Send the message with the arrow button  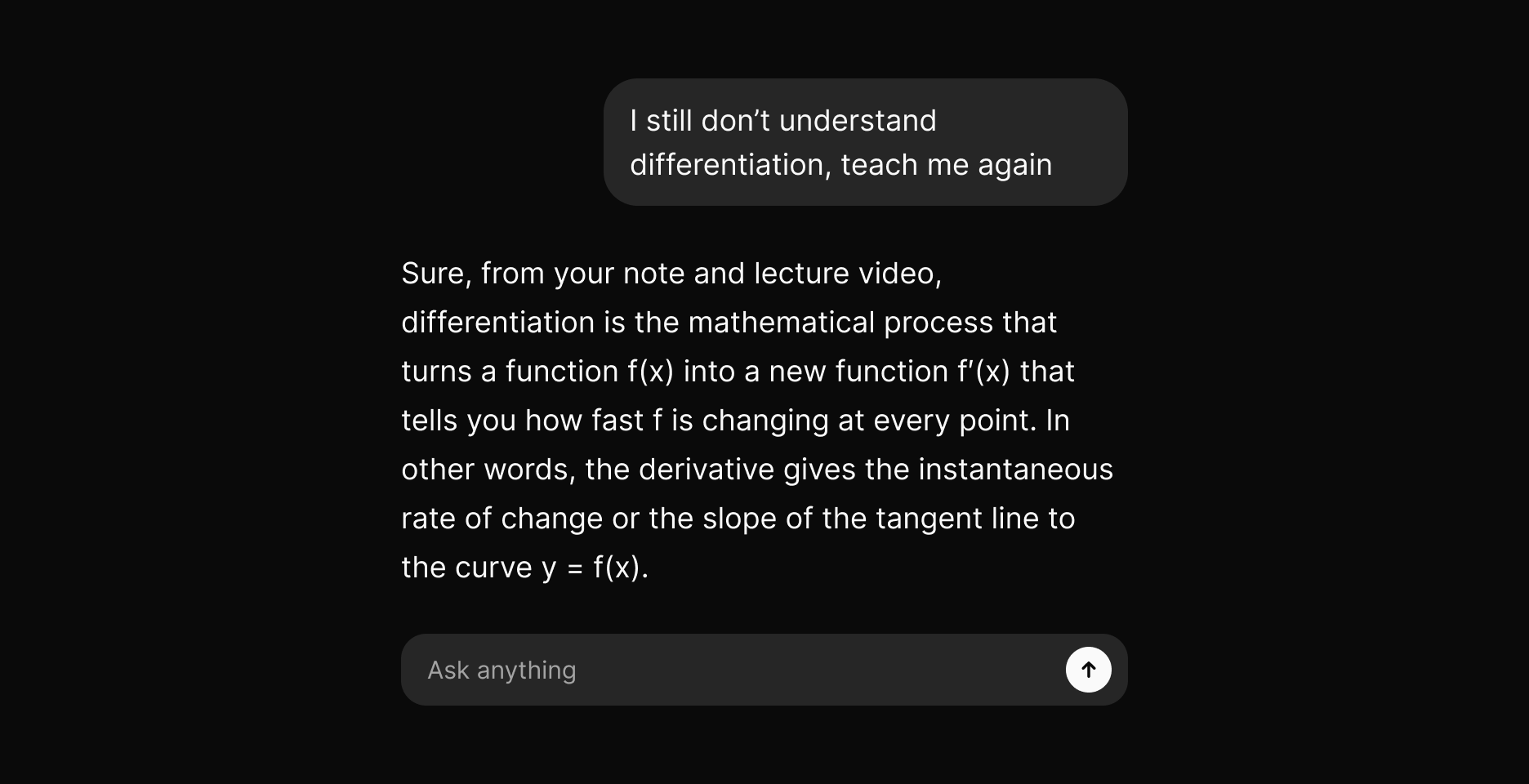coord(1088,670)
